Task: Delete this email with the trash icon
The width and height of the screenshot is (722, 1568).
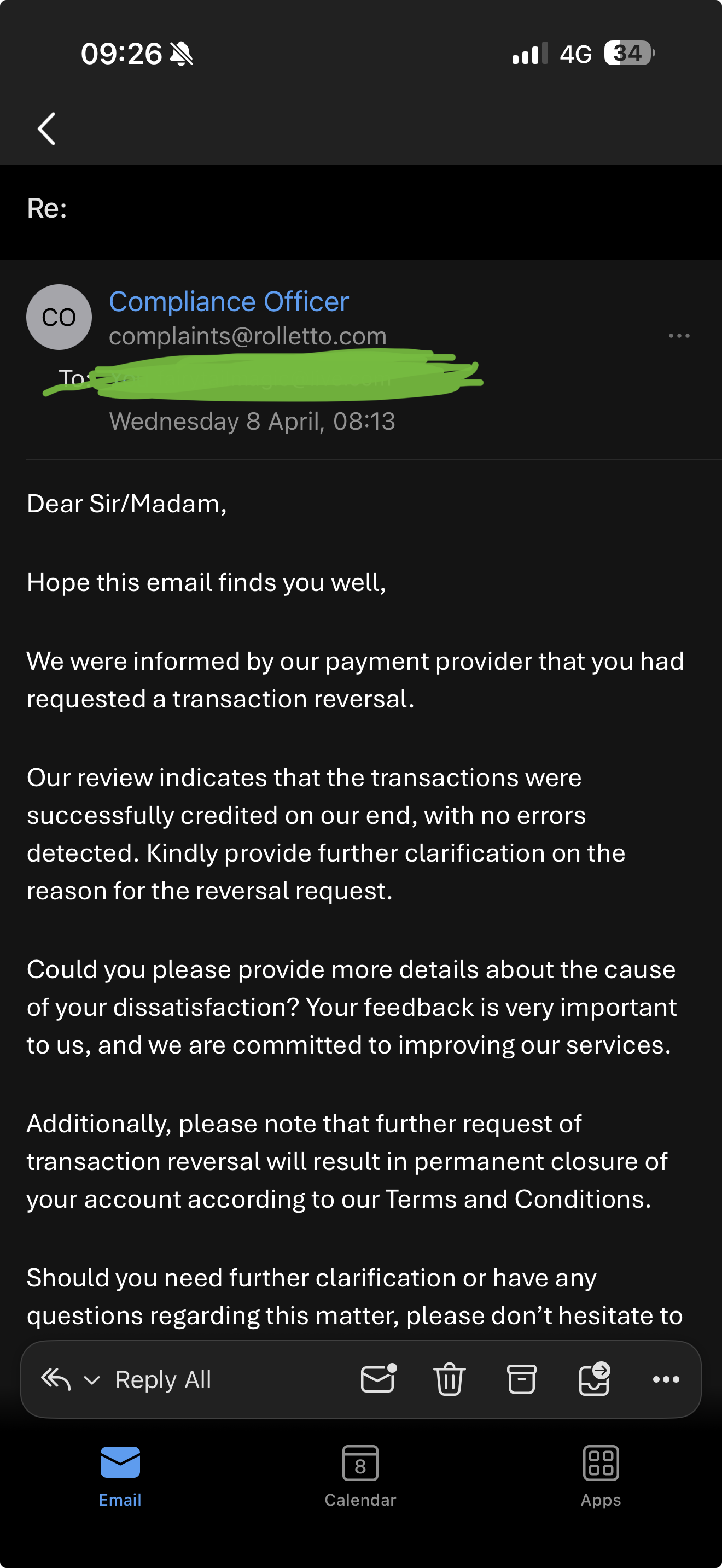Action: pos(449,1379)
